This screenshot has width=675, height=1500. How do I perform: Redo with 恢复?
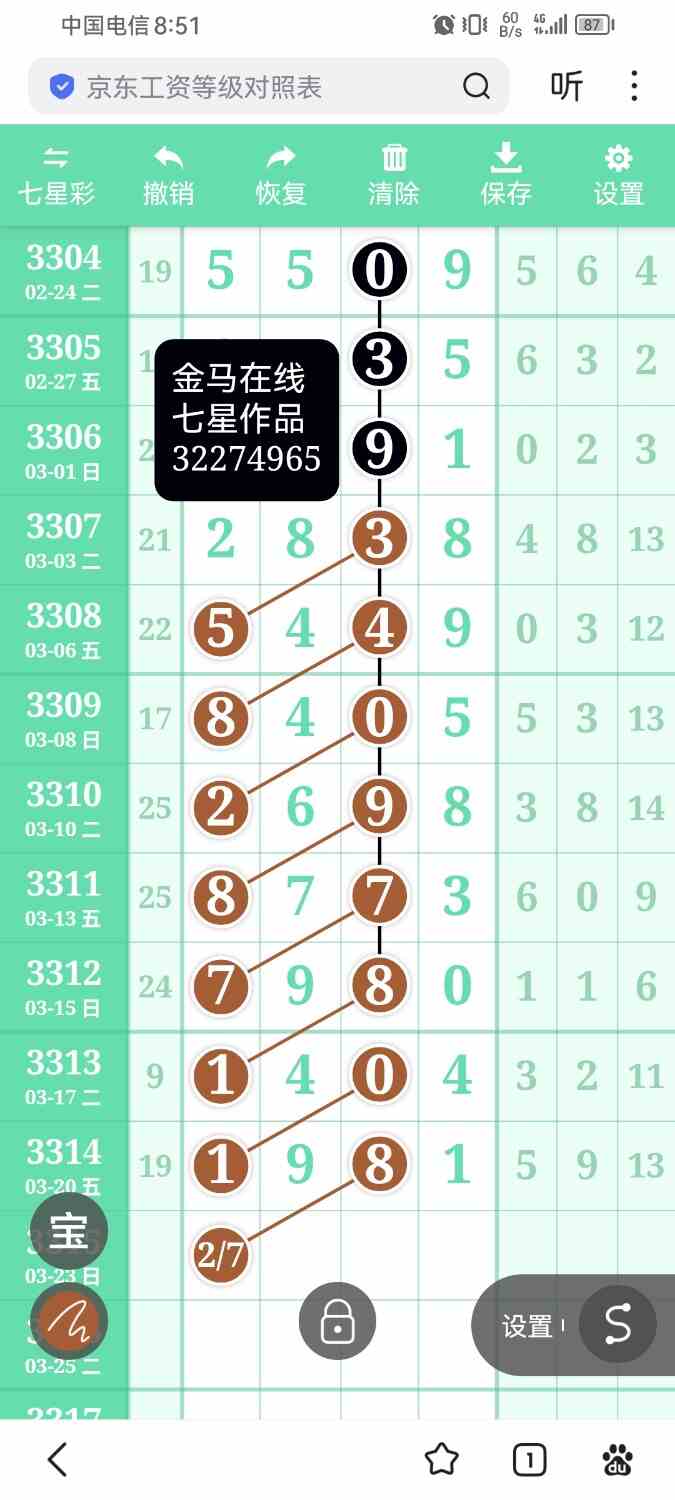tap(281, 175)
